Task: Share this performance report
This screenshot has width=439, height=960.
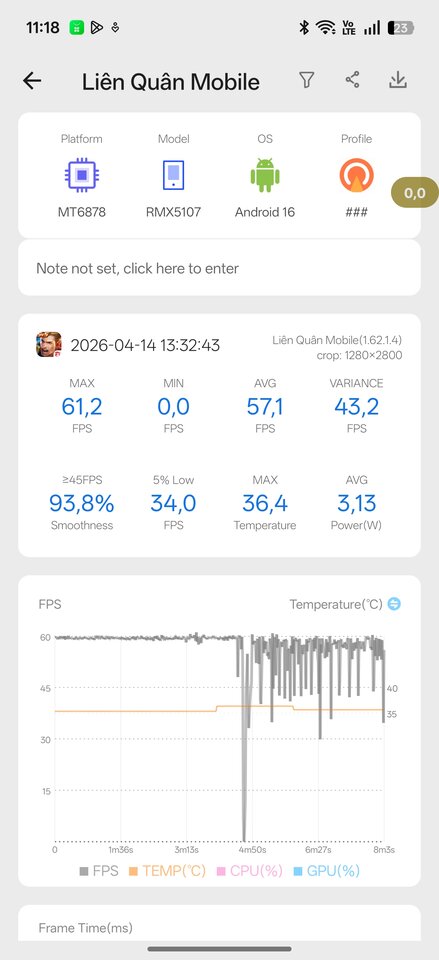Action: 352,80
